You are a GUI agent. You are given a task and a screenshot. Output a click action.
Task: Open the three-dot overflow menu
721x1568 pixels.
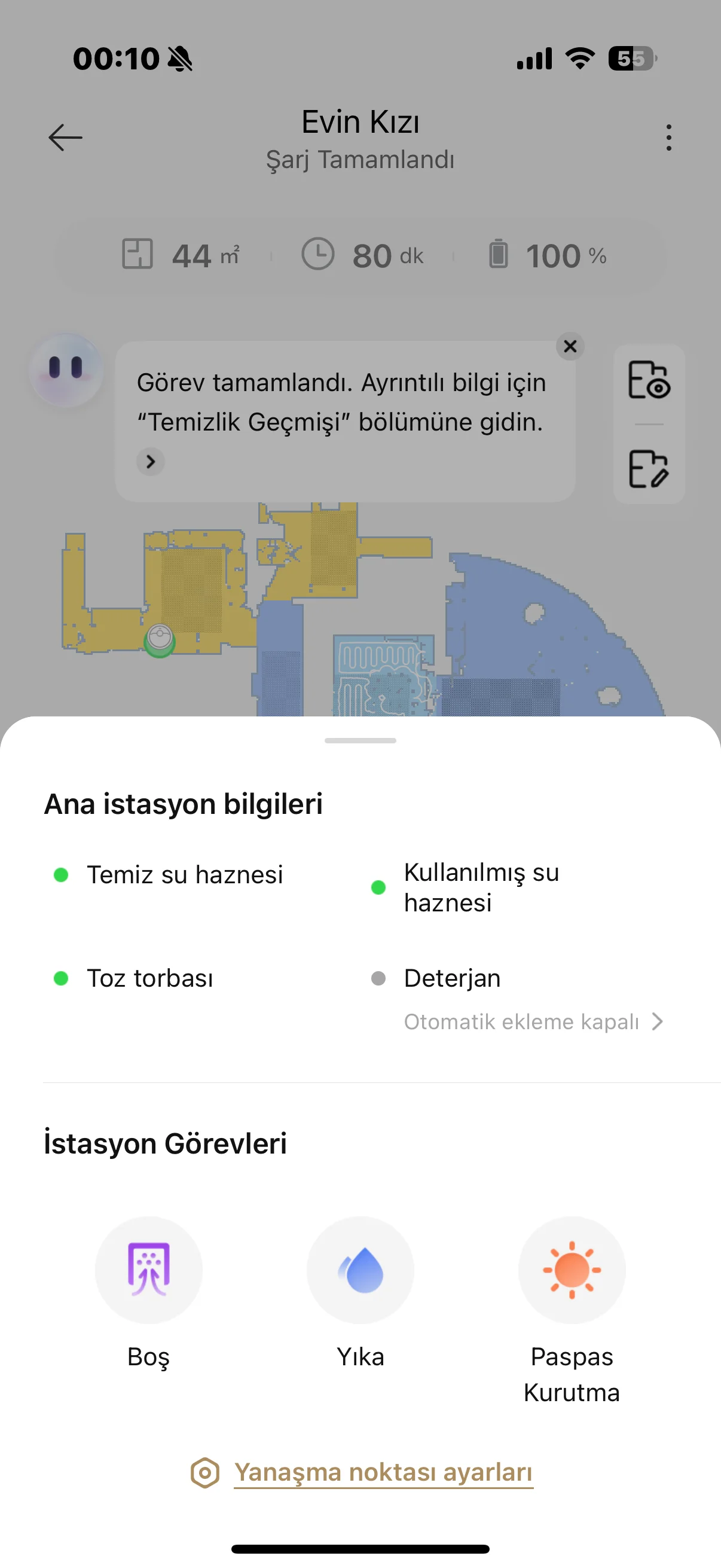(668, 138)
